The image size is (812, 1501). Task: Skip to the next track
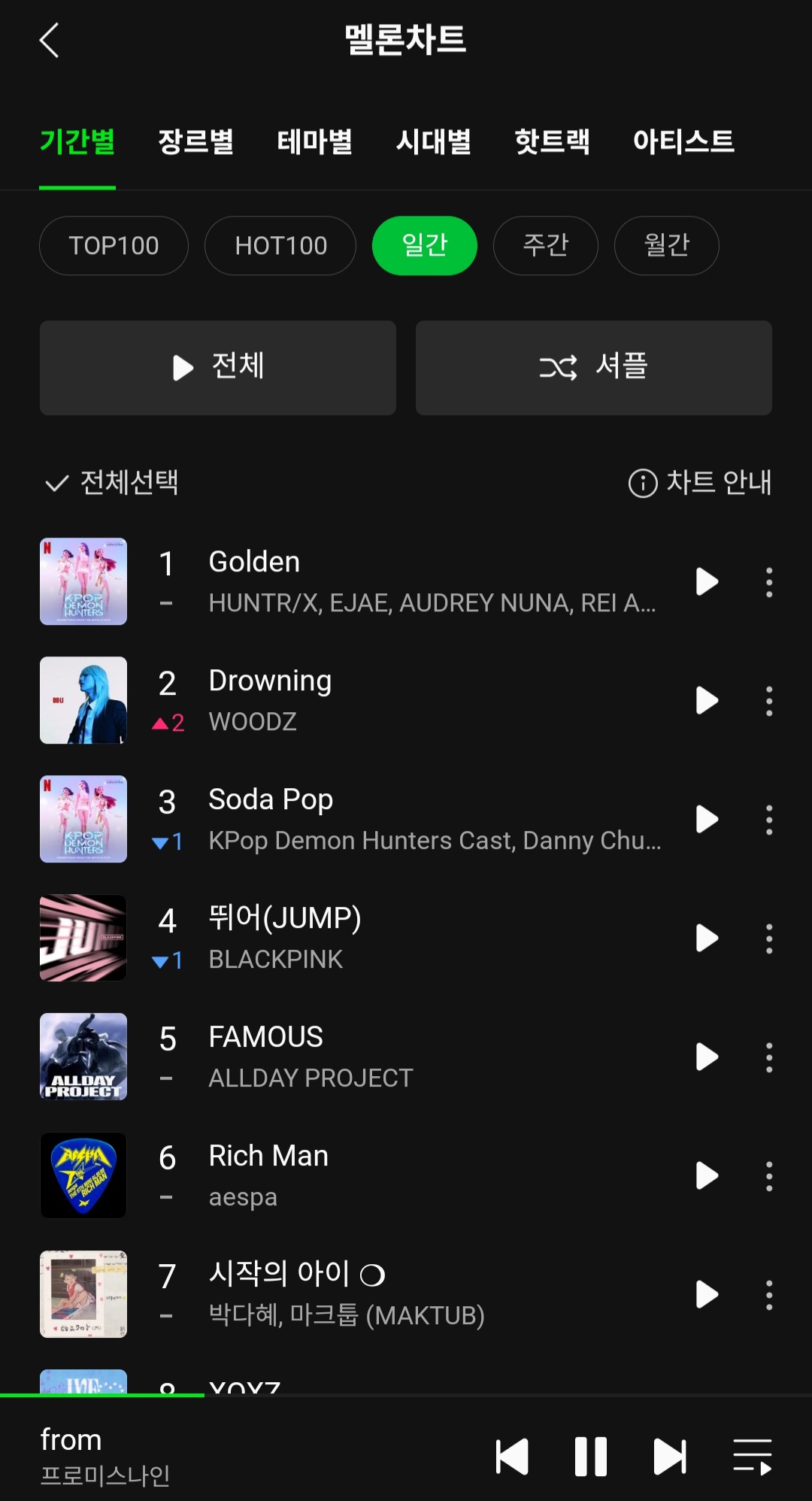[x=669, y=1457]
